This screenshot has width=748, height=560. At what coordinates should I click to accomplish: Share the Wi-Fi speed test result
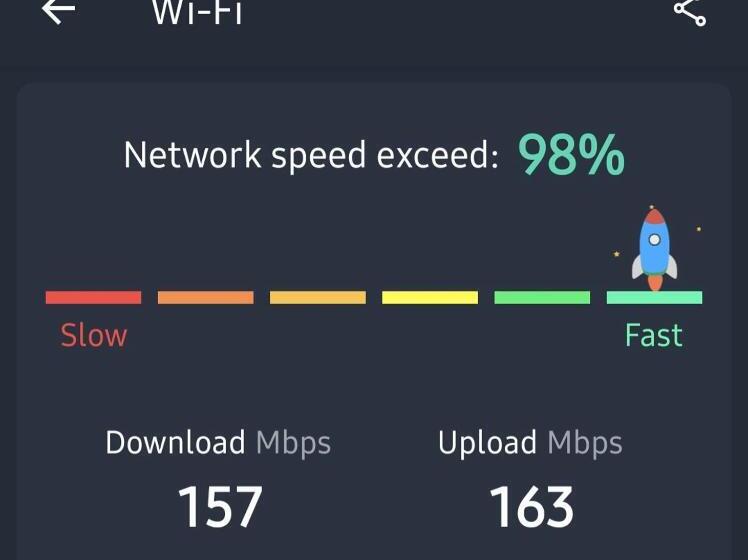point(689,11)
